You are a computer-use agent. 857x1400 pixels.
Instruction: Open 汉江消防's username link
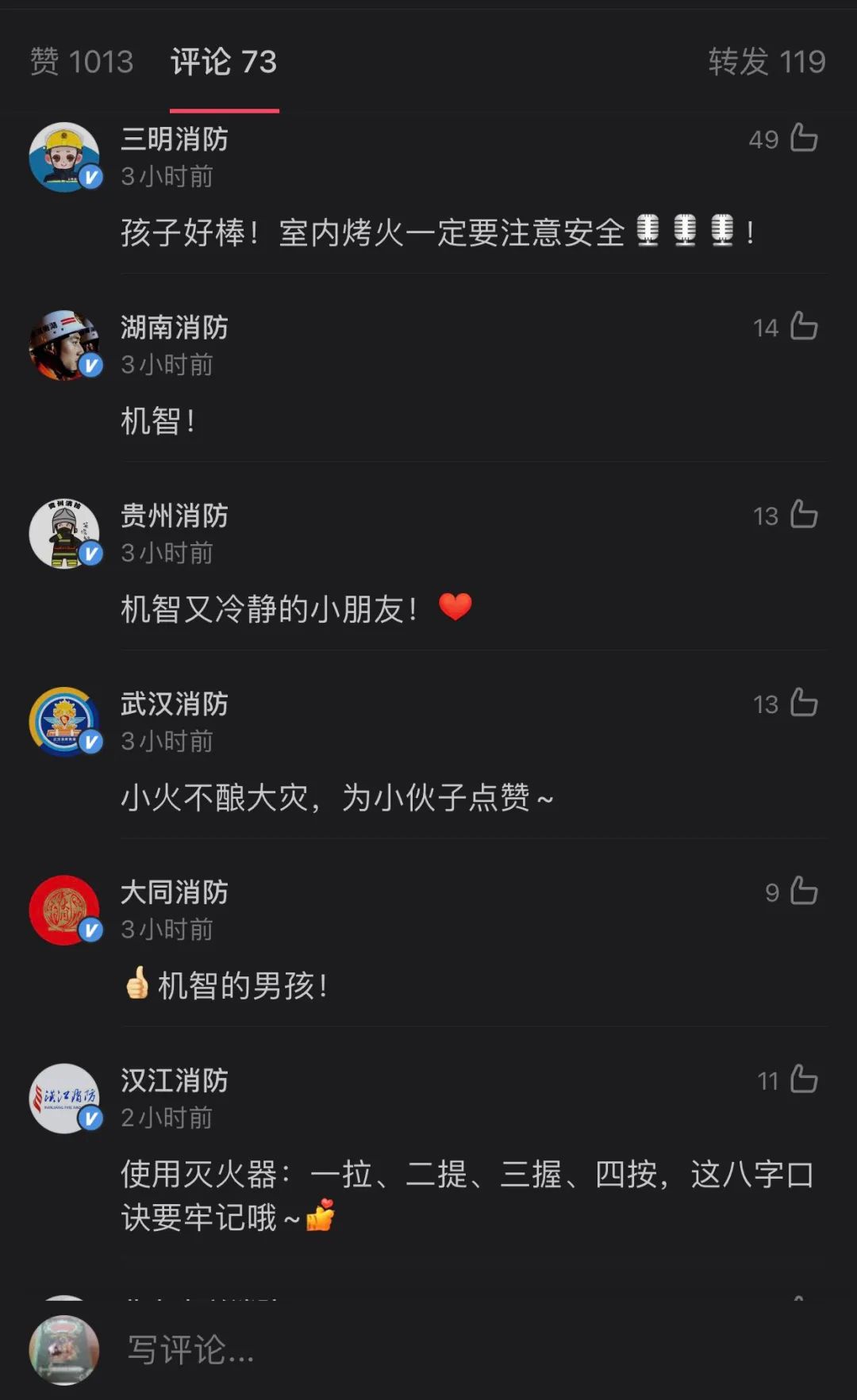(x=175, y=1080)
